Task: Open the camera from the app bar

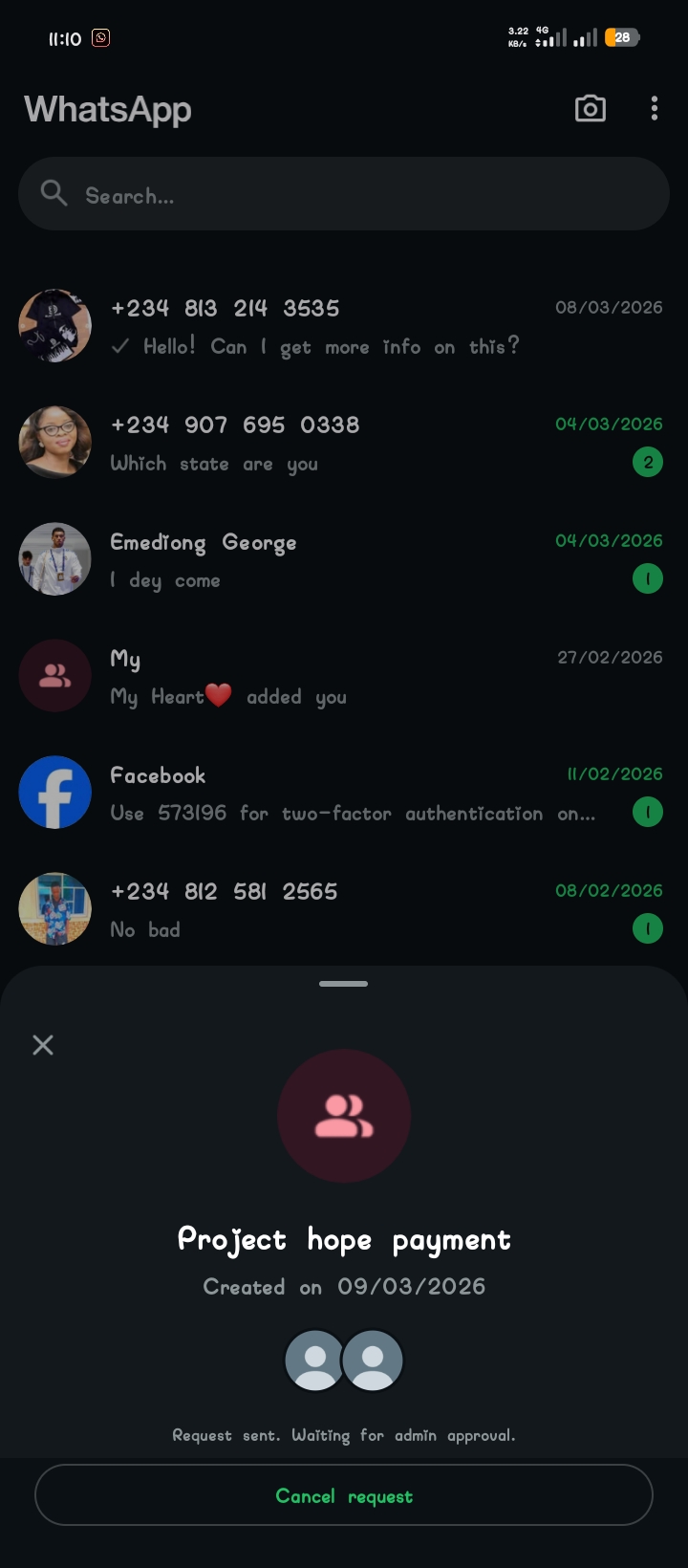Action: pos(590,109)
